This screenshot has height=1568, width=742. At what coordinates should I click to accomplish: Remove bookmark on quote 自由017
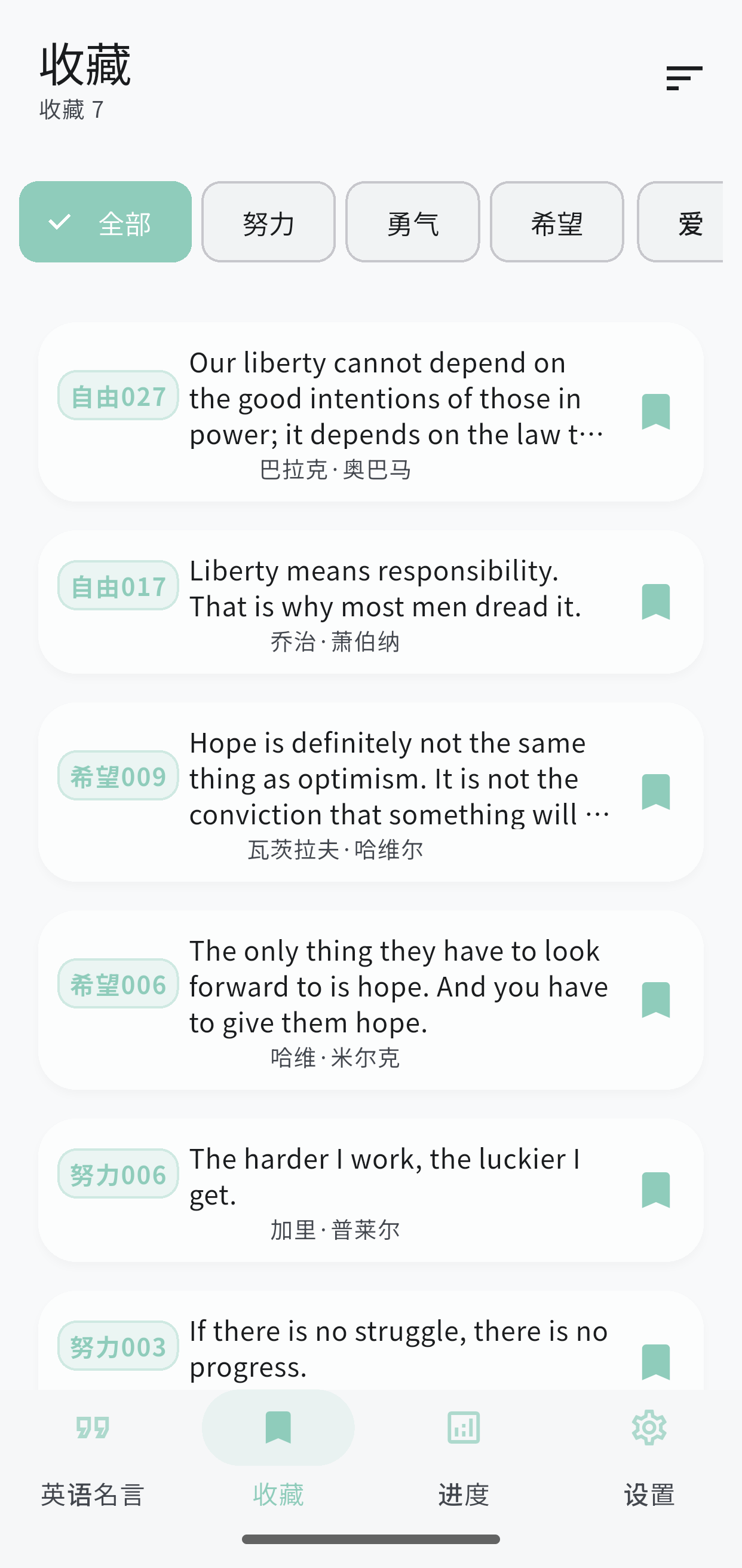click(x=655, y=602)
